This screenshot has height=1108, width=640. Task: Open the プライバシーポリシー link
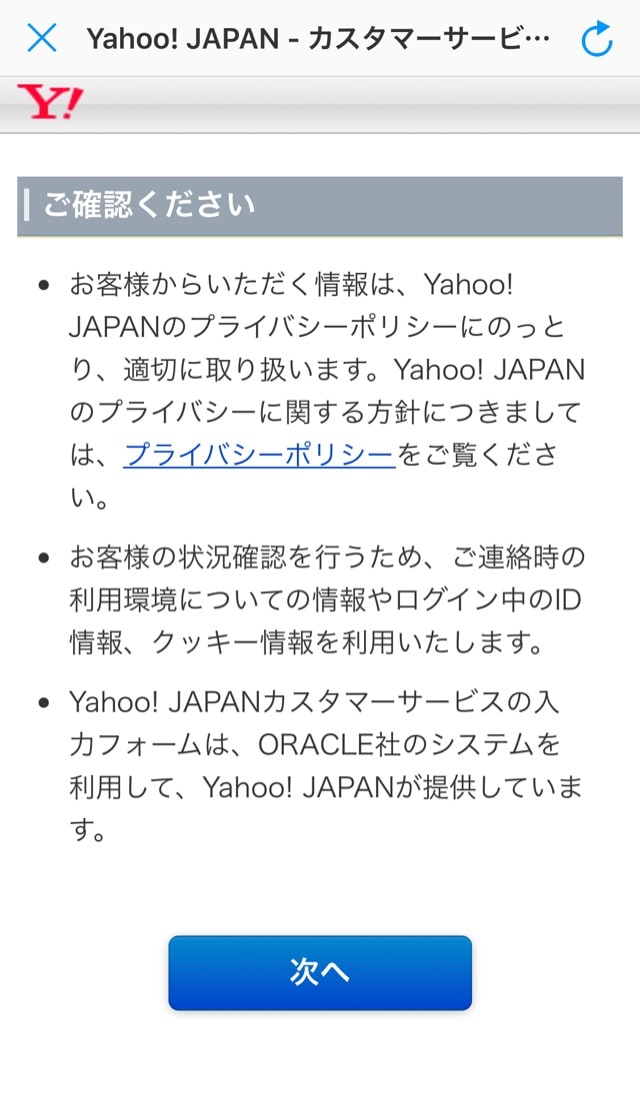(x=259, y=455)
